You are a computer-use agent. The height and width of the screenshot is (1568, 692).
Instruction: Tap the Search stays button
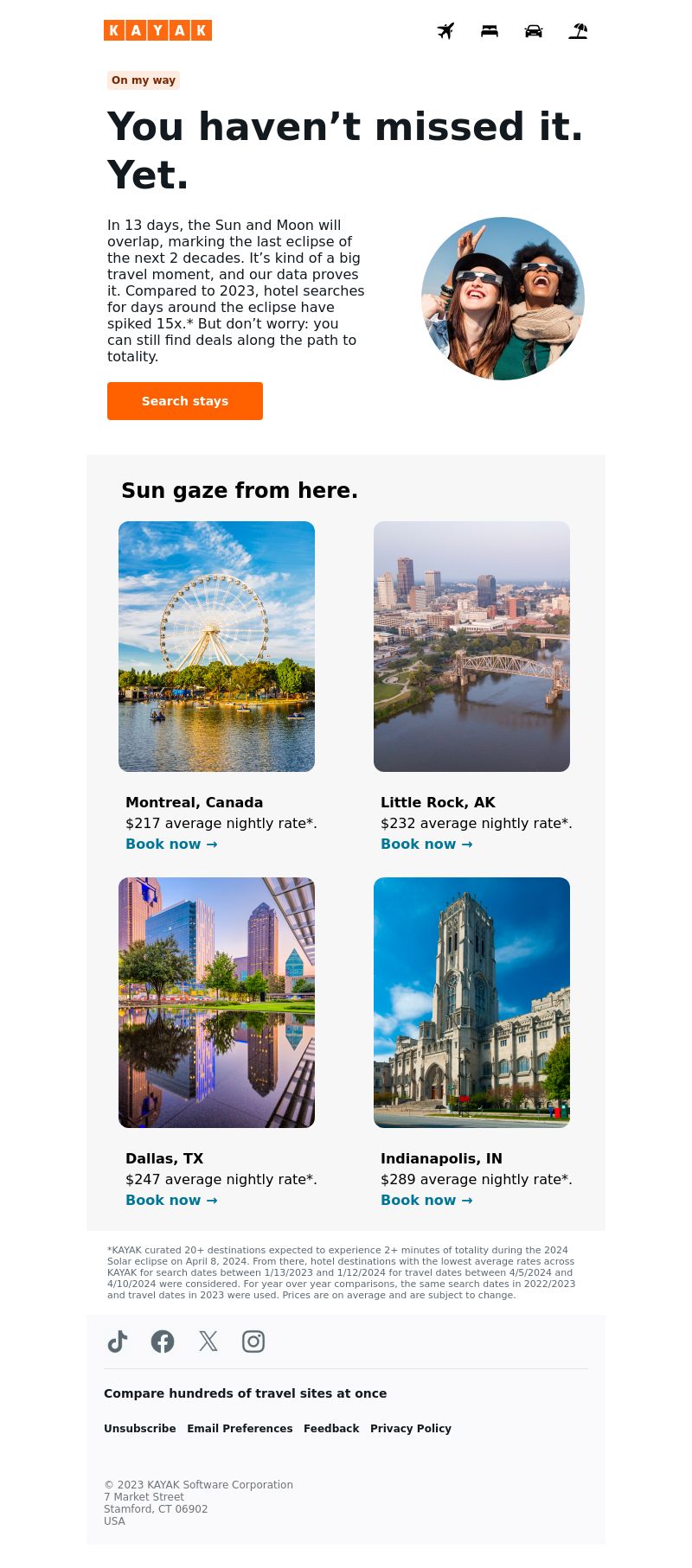click(x=185, y=401)
